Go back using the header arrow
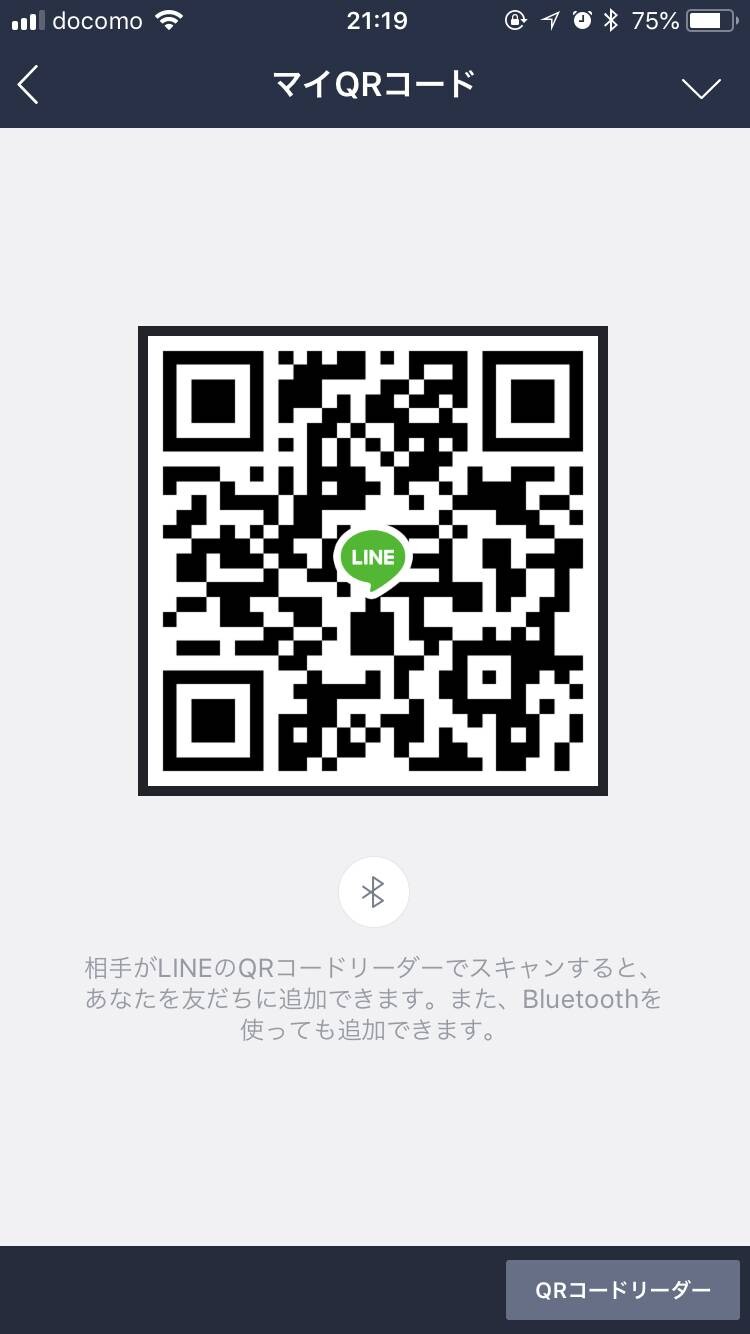Image resolution: width=750 pixels, height=1334 pixels. [x=28, y=86]
